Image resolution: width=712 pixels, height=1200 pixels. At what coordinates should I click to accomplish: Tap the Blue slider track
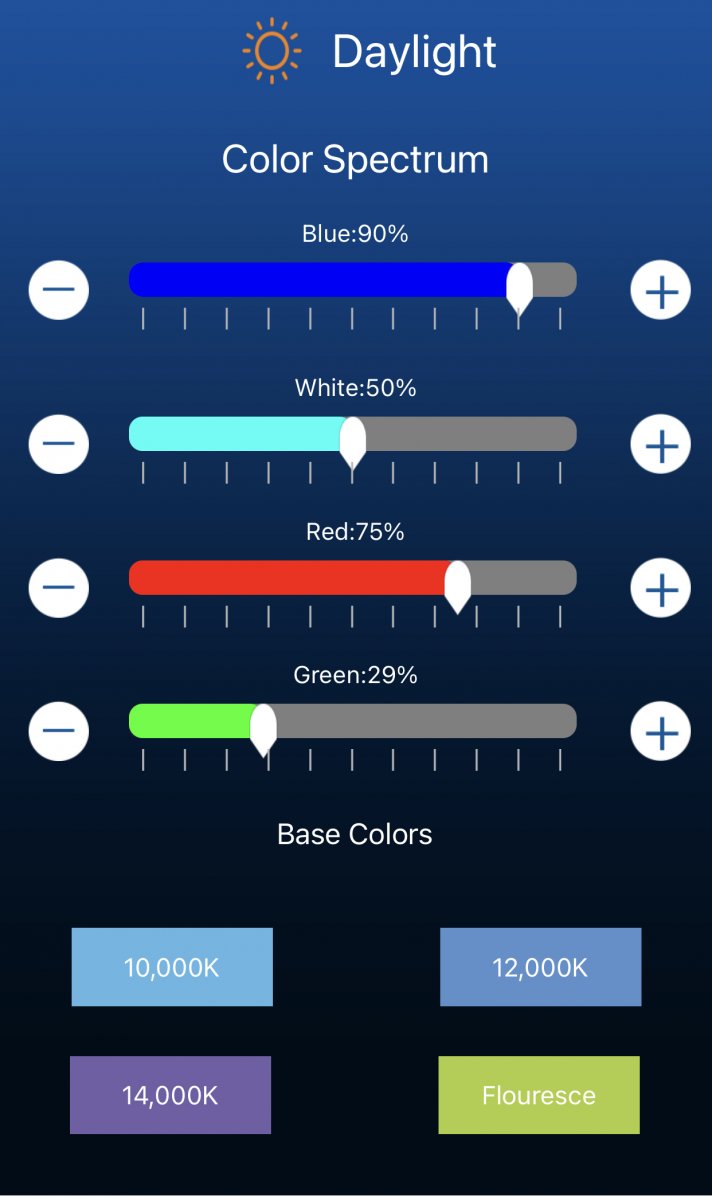click(x=352, y=280)
